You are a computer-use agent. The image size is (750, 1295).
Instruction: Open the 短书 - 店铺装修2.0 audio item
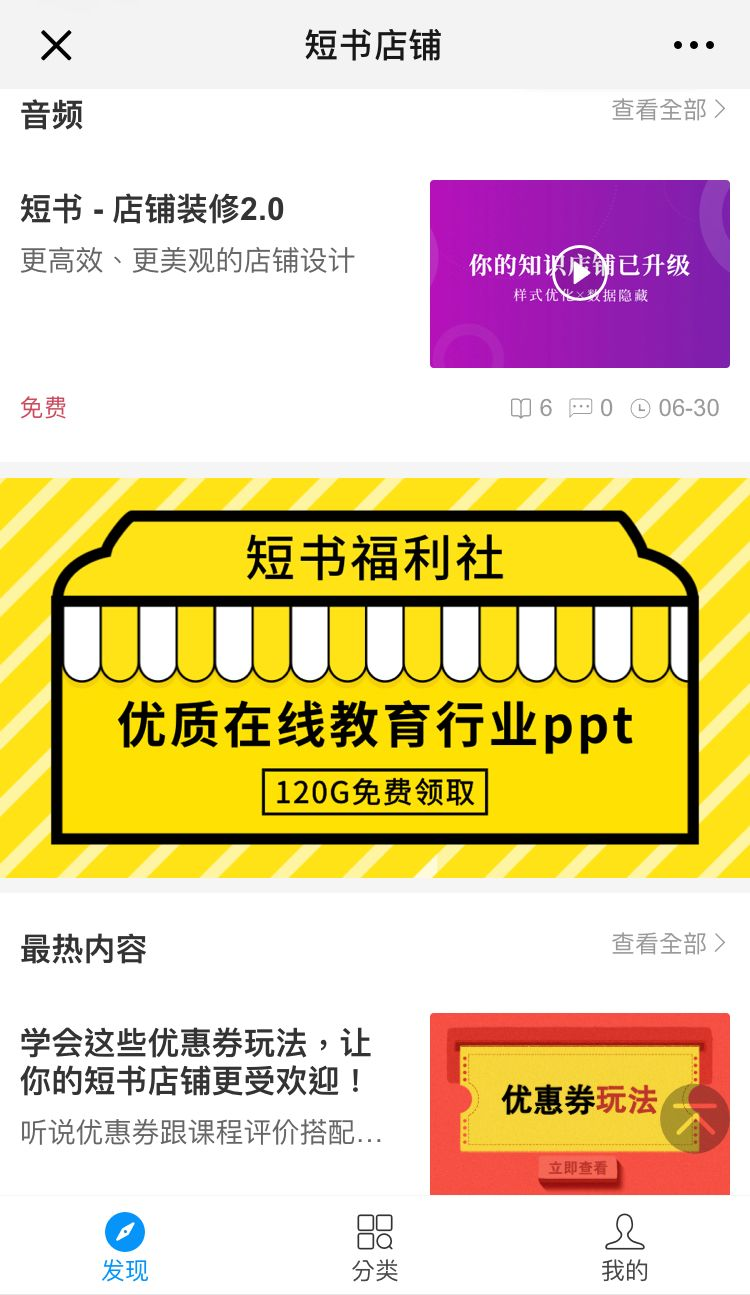(x=152, y=209)
